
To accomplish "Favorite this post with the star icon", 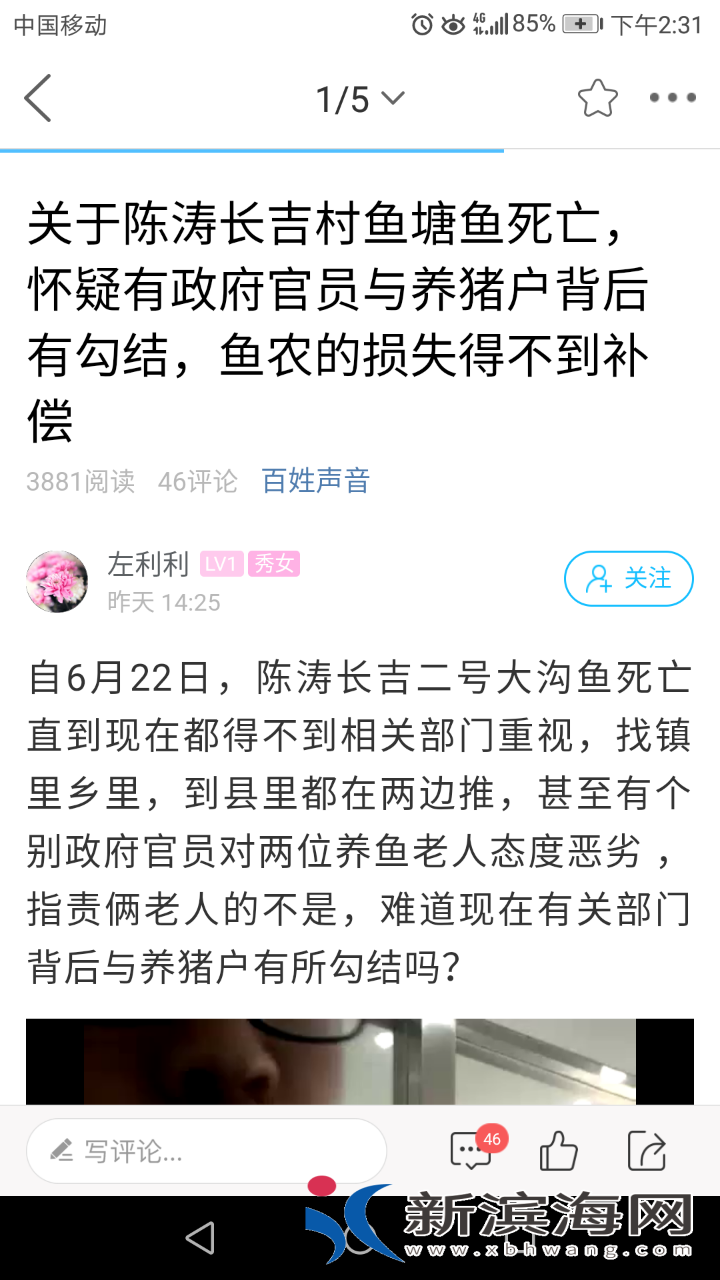I will click(597, 98).
